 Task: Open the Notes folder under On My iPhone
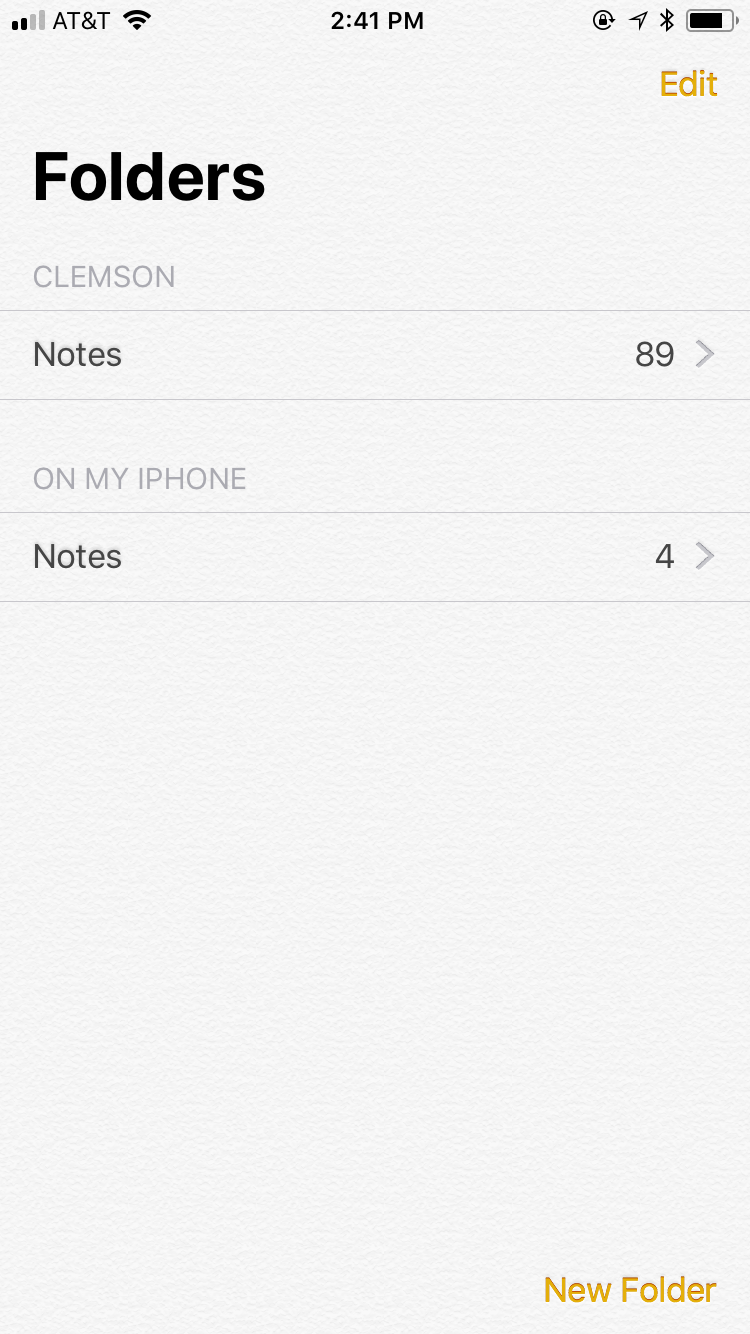375,557
